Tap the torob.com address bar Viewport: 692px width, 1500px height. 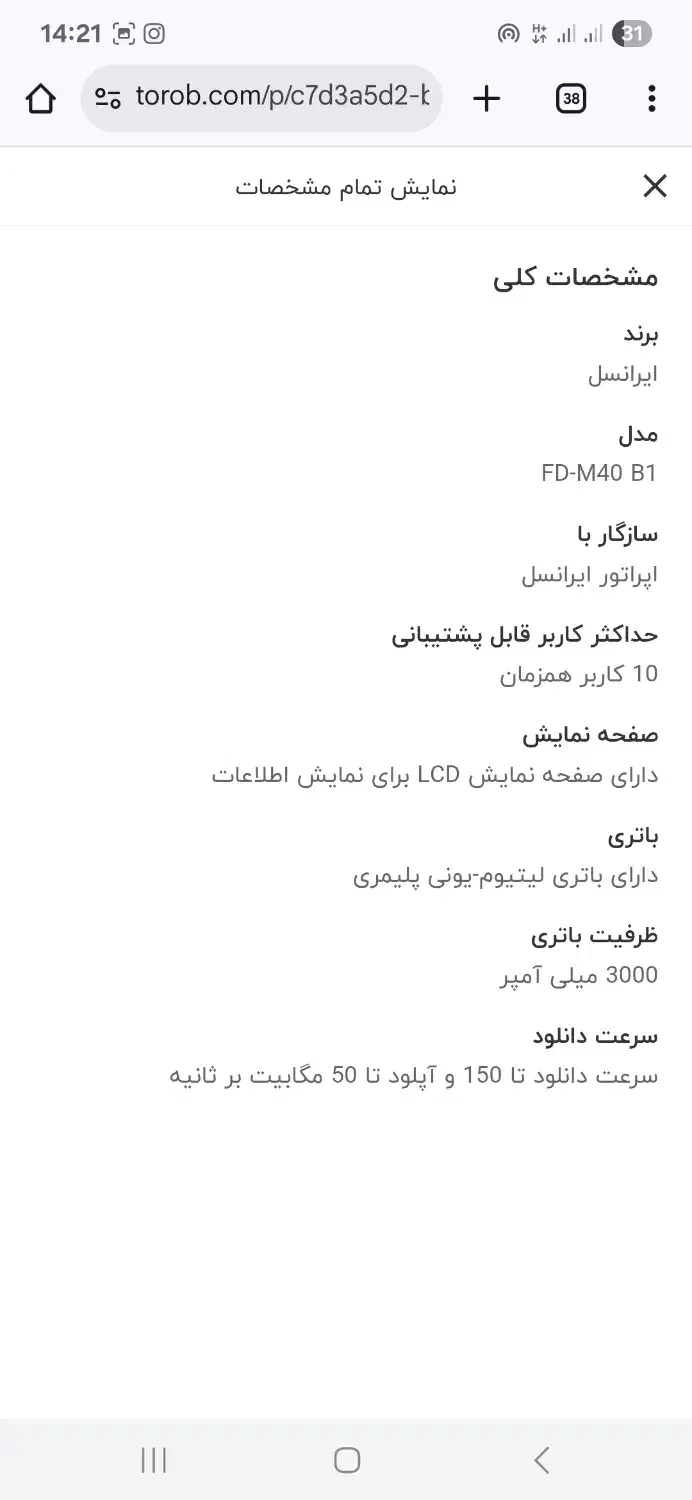click(x=261, y=98)
